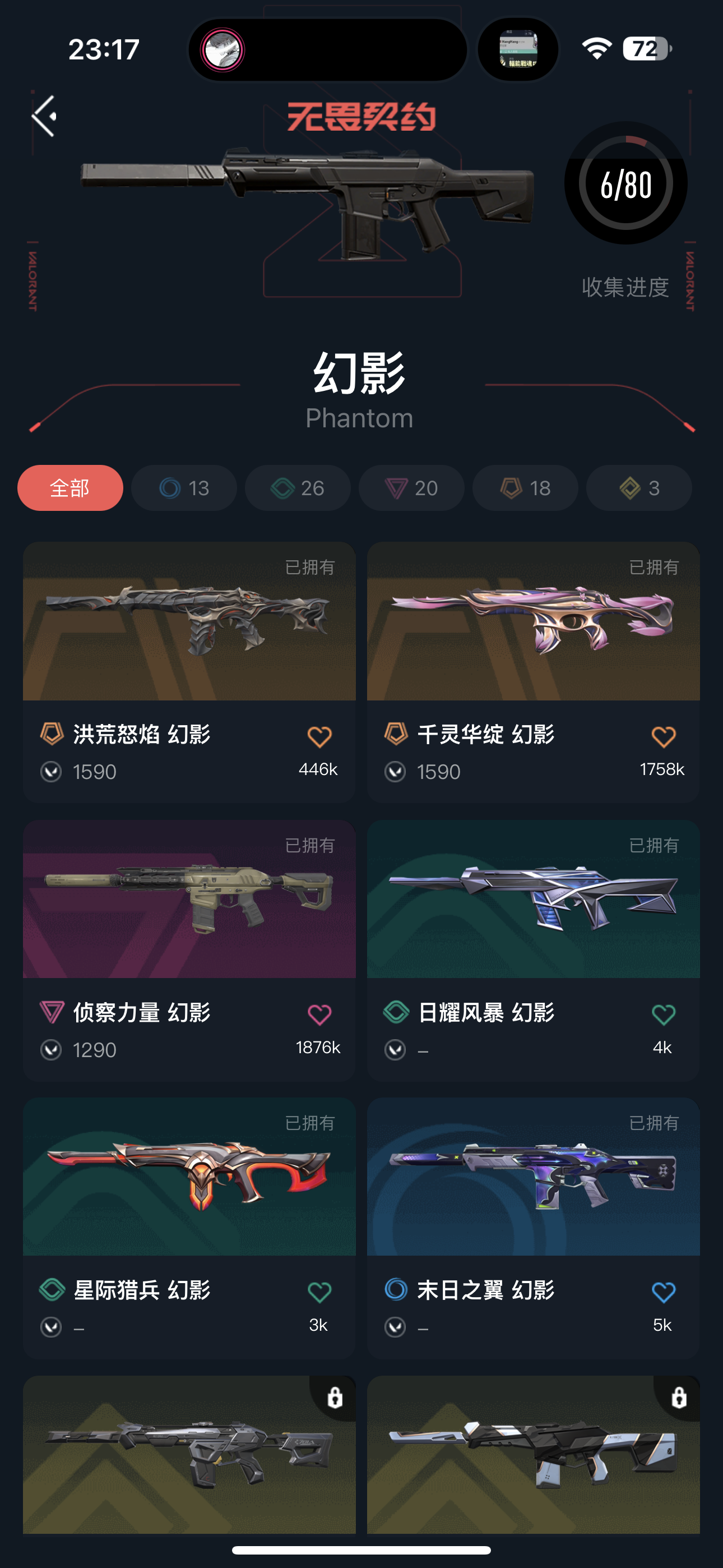The height and width of the screenshot is (1568, 723).
Task: Open the 日耀风暴 幻影 skin card
Action: point(533,899)
